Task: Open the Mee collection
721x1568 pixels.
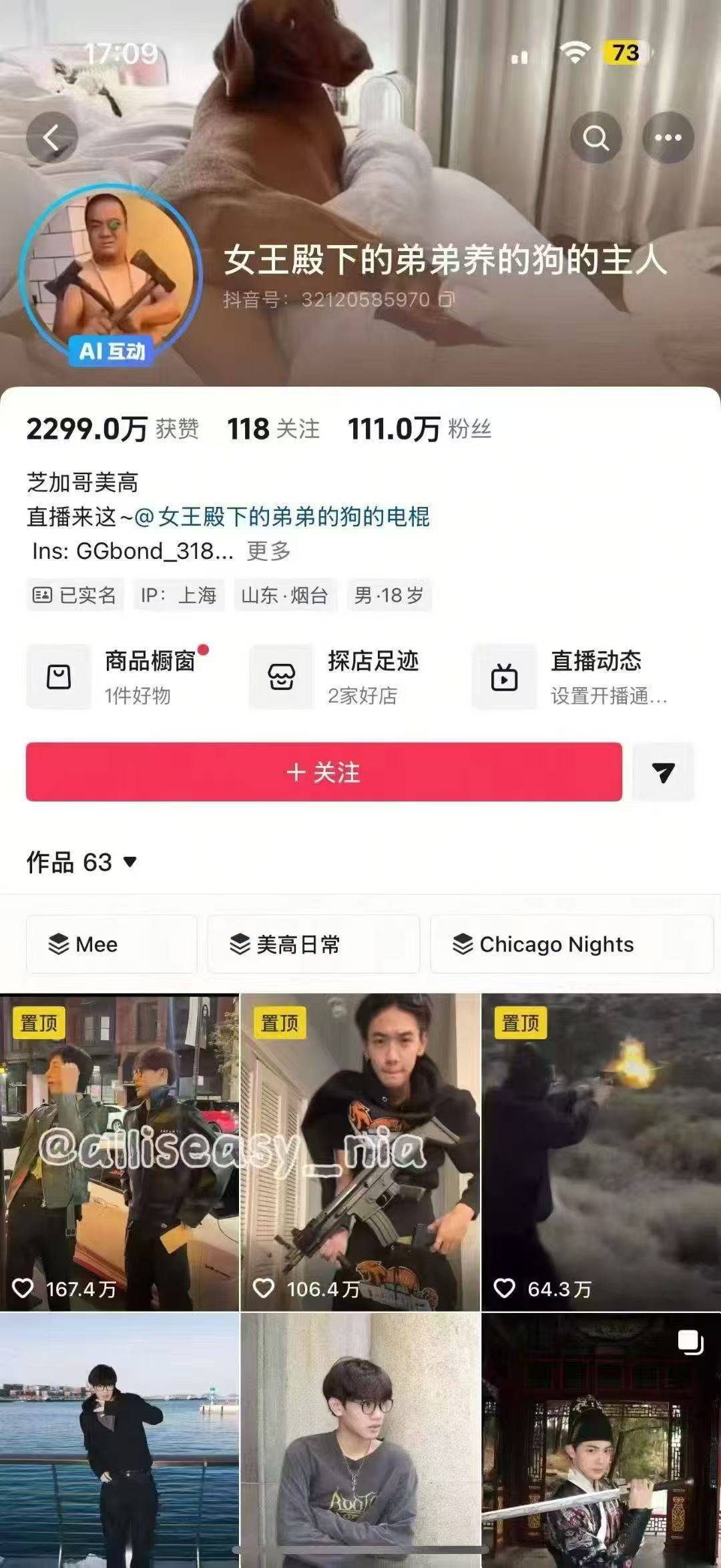Action: point(111,944)
